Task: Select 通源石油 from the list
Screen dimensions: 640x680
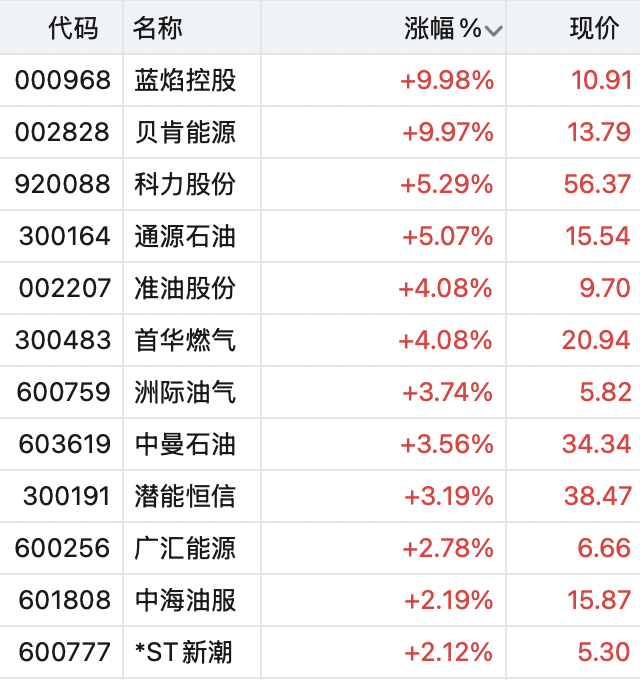Action: pos(185,236)
